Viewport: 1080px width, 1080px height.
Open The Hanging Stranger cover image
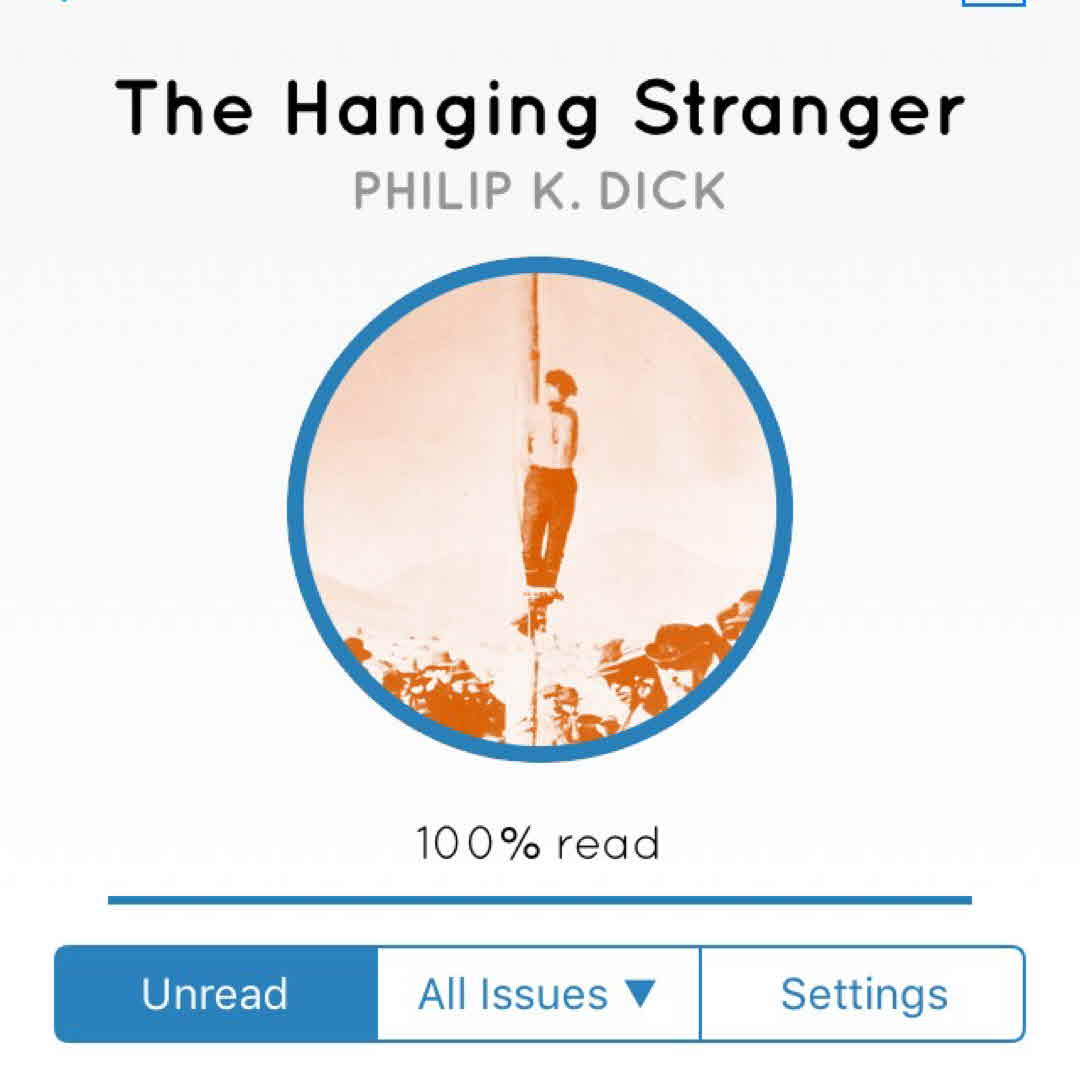540,509
